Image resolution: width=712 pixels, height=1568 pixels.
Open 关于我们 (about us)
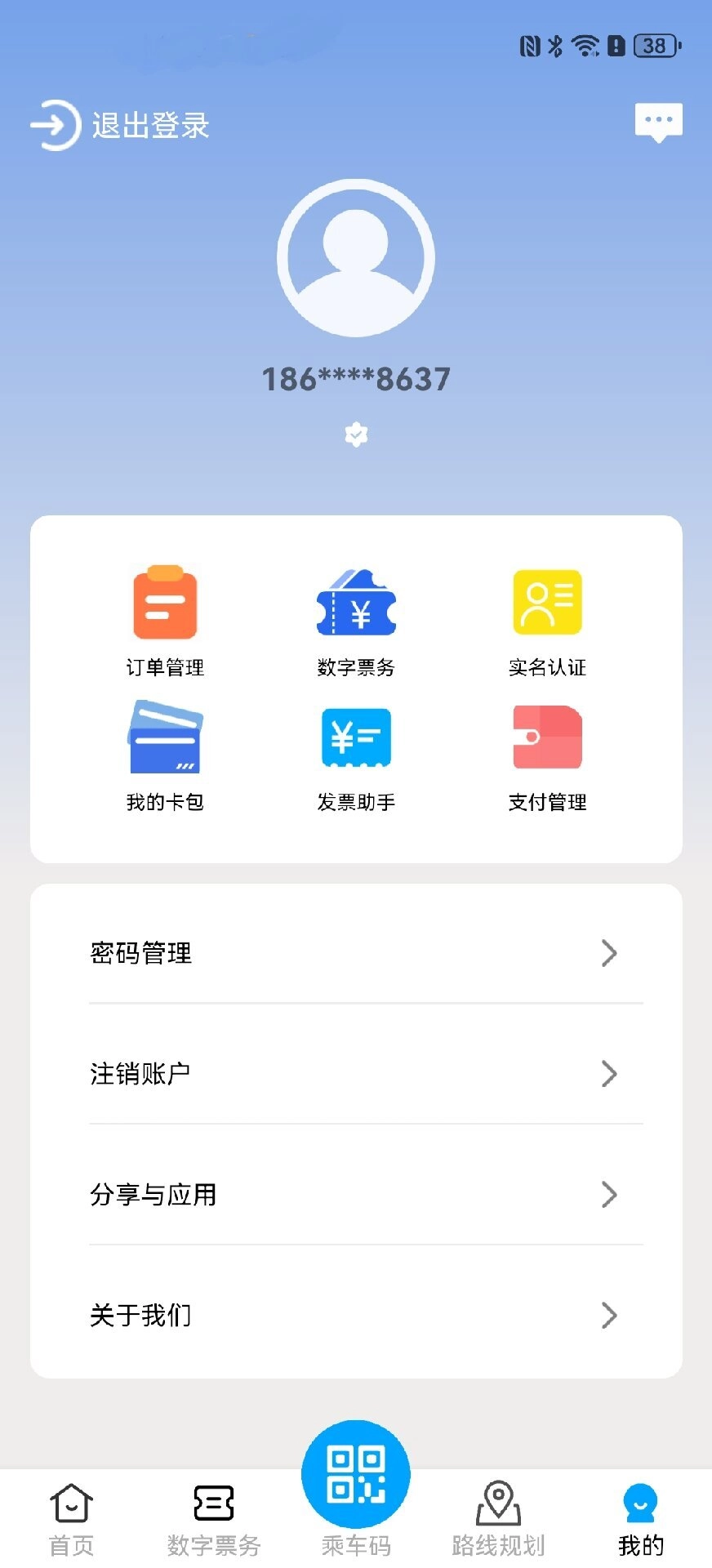(x=356, y=1315)
